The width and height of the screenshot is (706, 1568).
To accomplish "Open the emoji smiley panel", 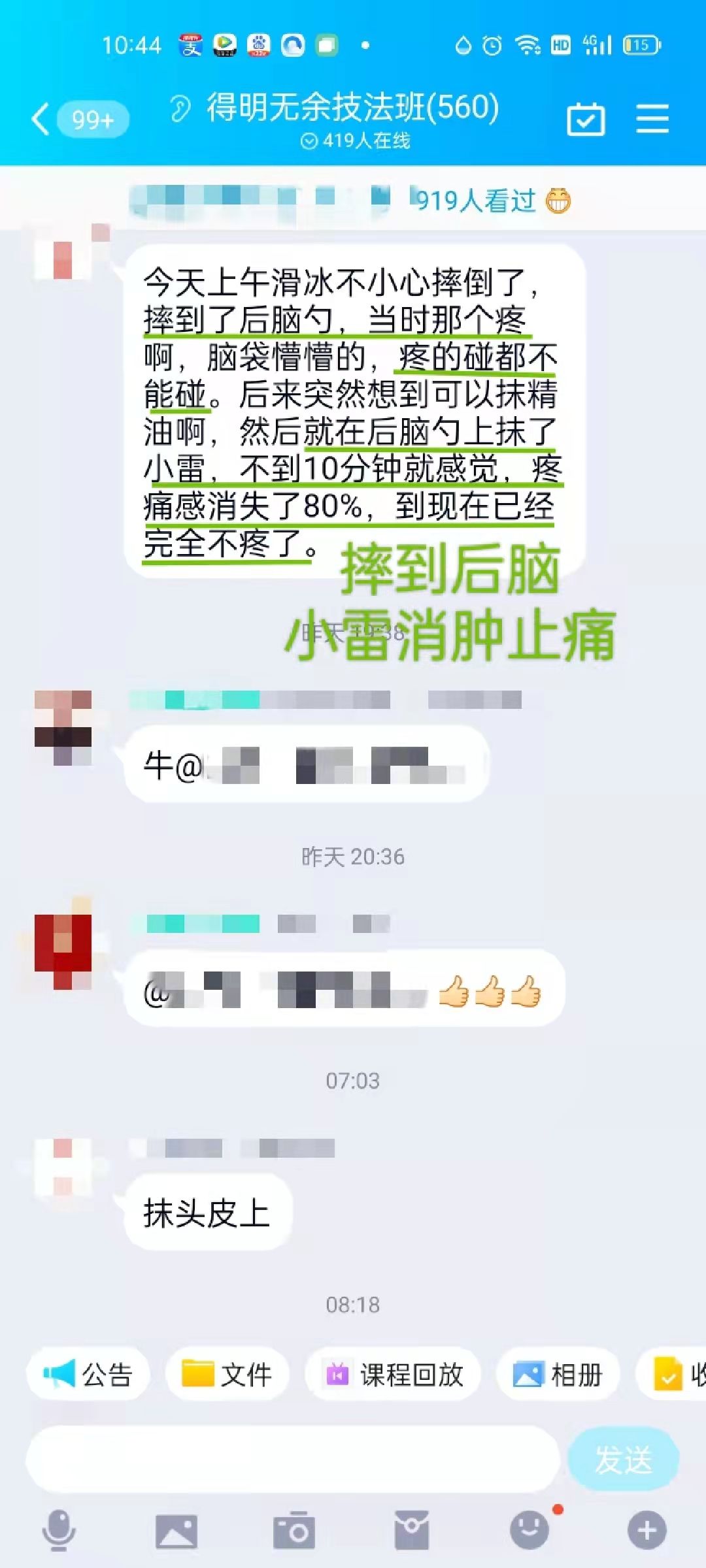I will pyautogui.click(x=529, y=1530).
